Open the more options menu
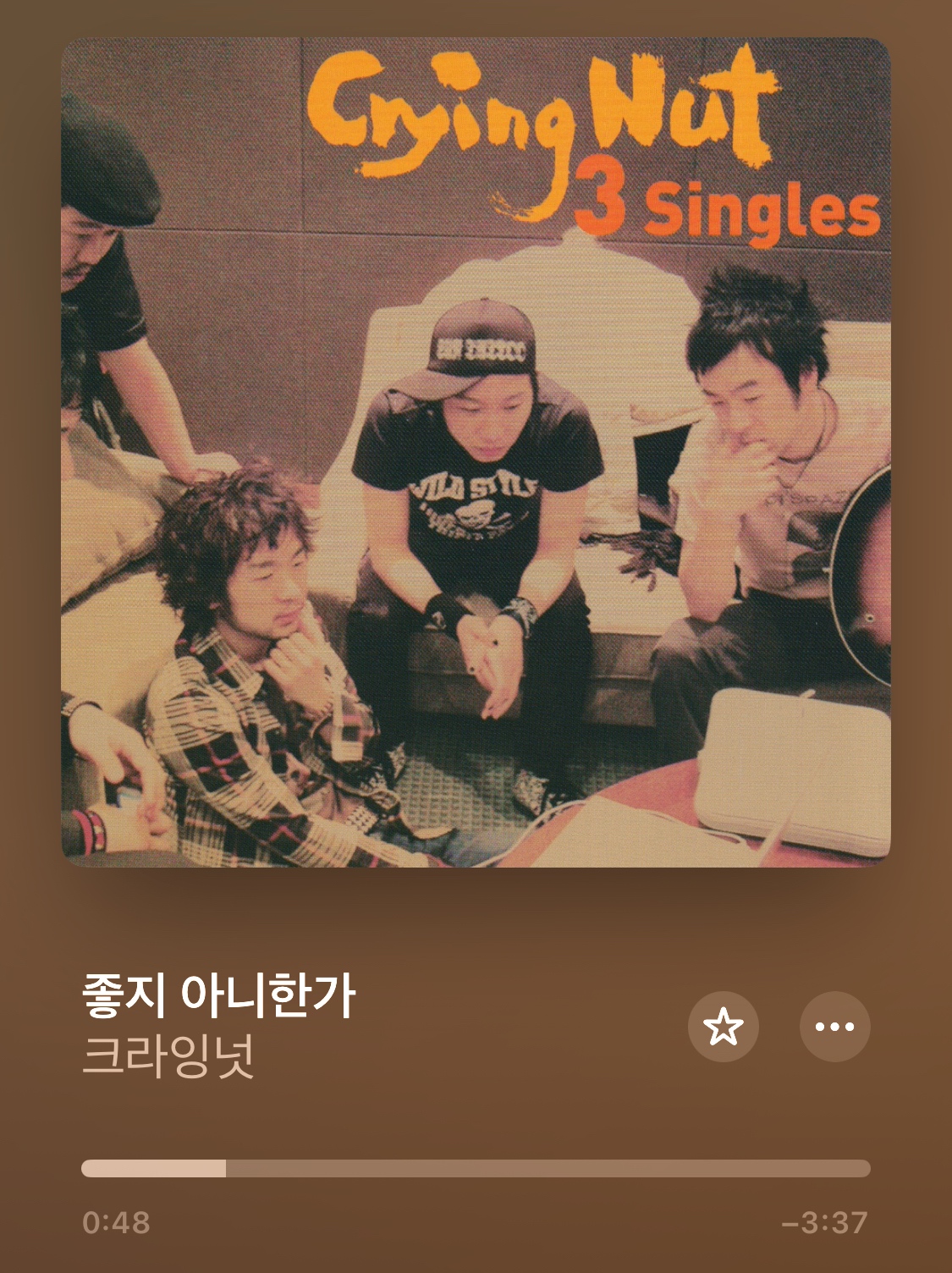952x1273 pixels. coord(834,1027)
